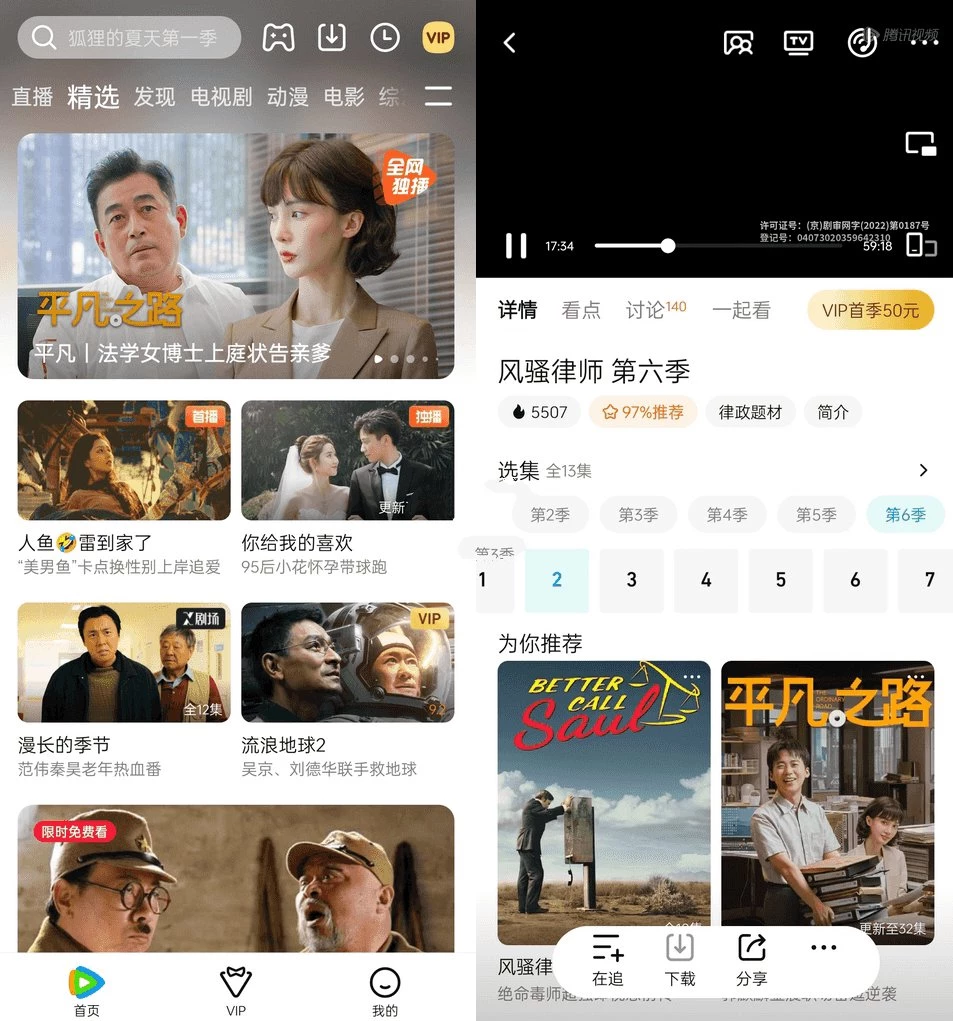Viewport: 953px width, 1021px height.
Task: Tap the screen cast TV icon
Action: [x=798, y=43]
